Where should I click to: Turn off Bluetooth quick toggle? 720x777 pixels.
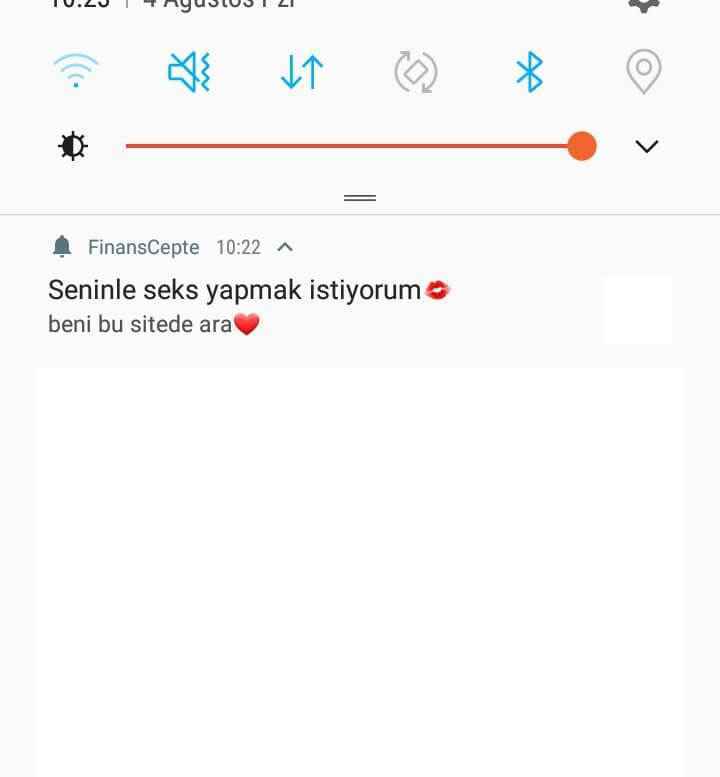(529, 72)
